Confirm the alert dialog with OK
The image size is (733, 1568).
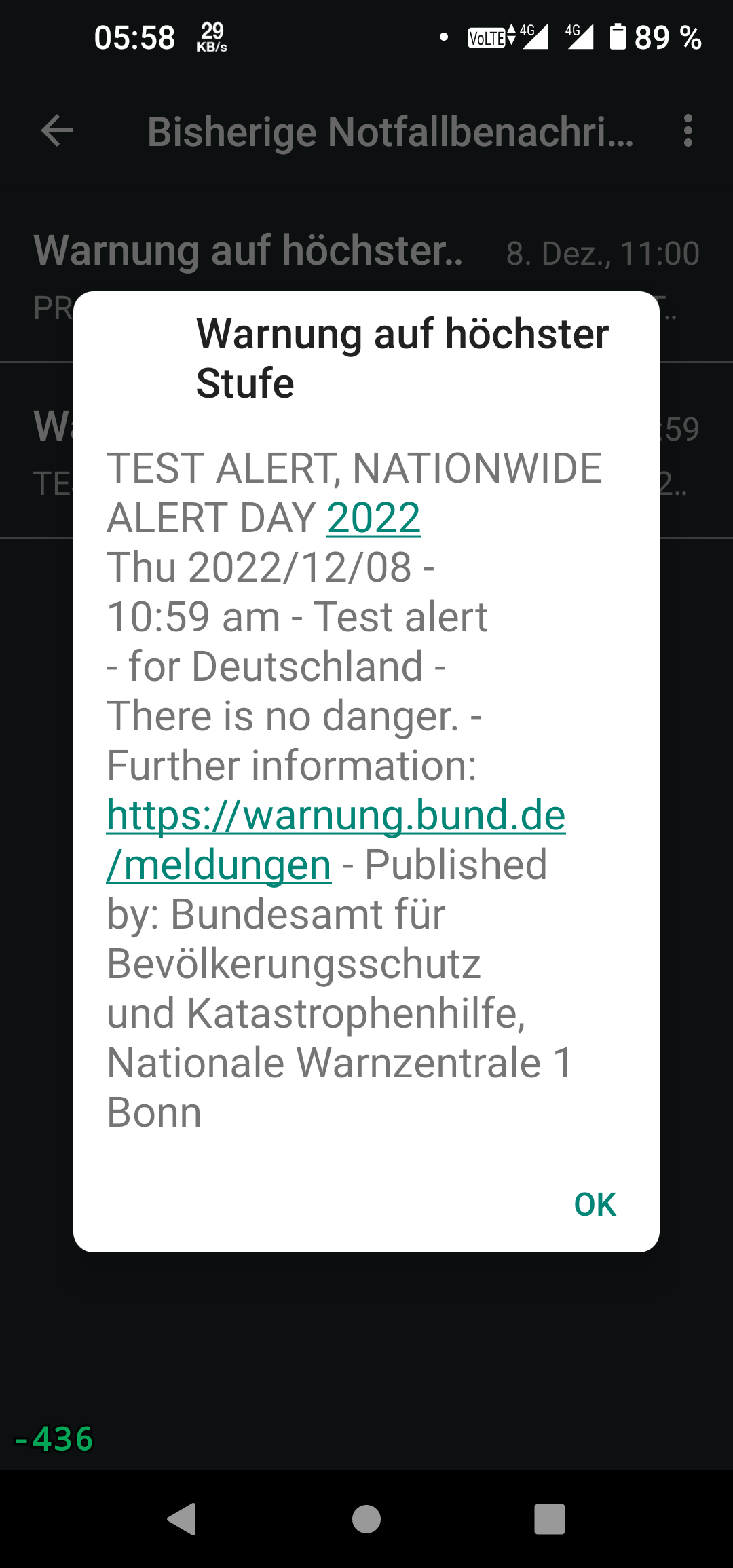tap(595, 1205)
